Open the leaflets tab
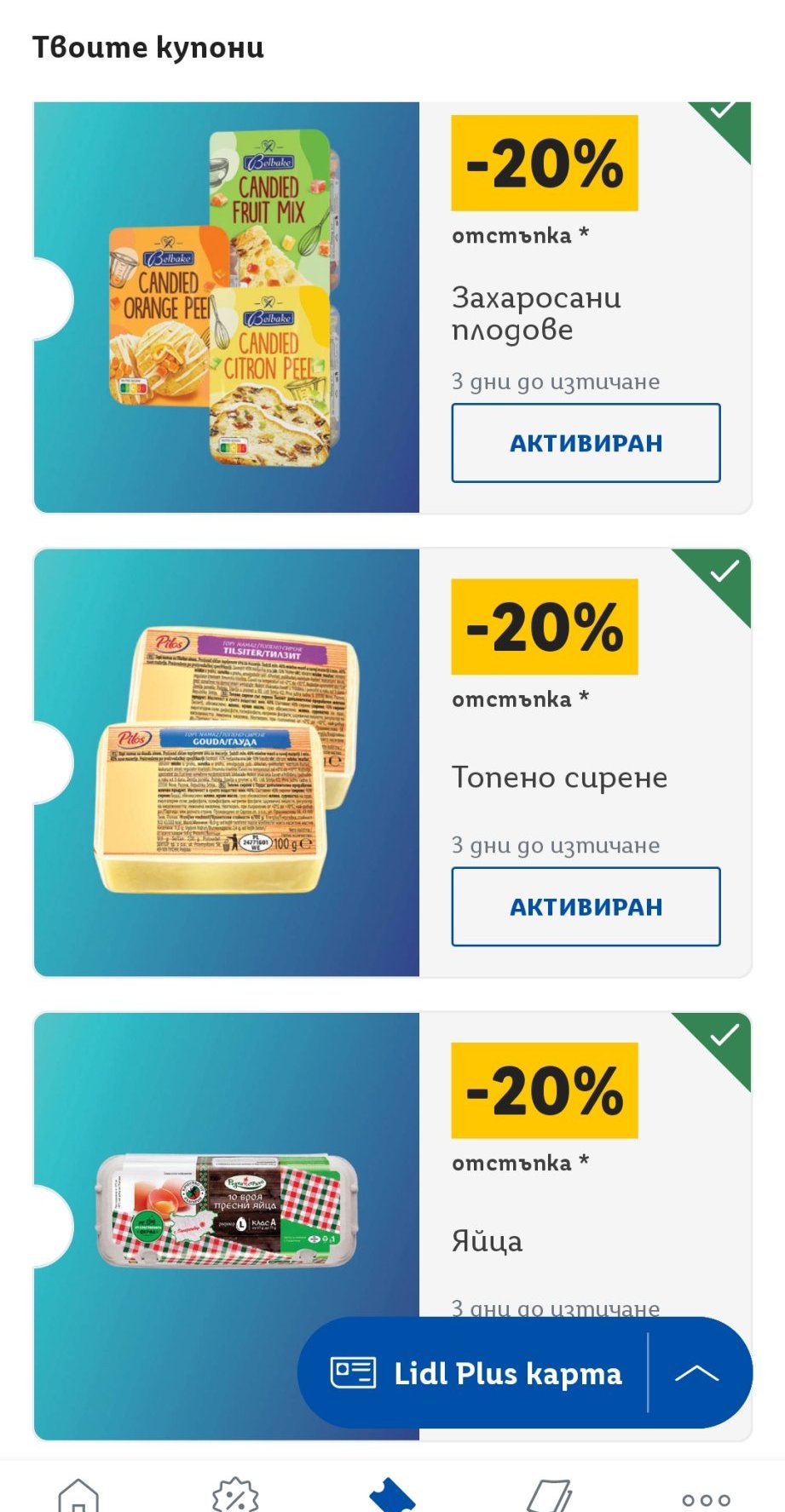The image size is (785, 1512). [549, 1497]
